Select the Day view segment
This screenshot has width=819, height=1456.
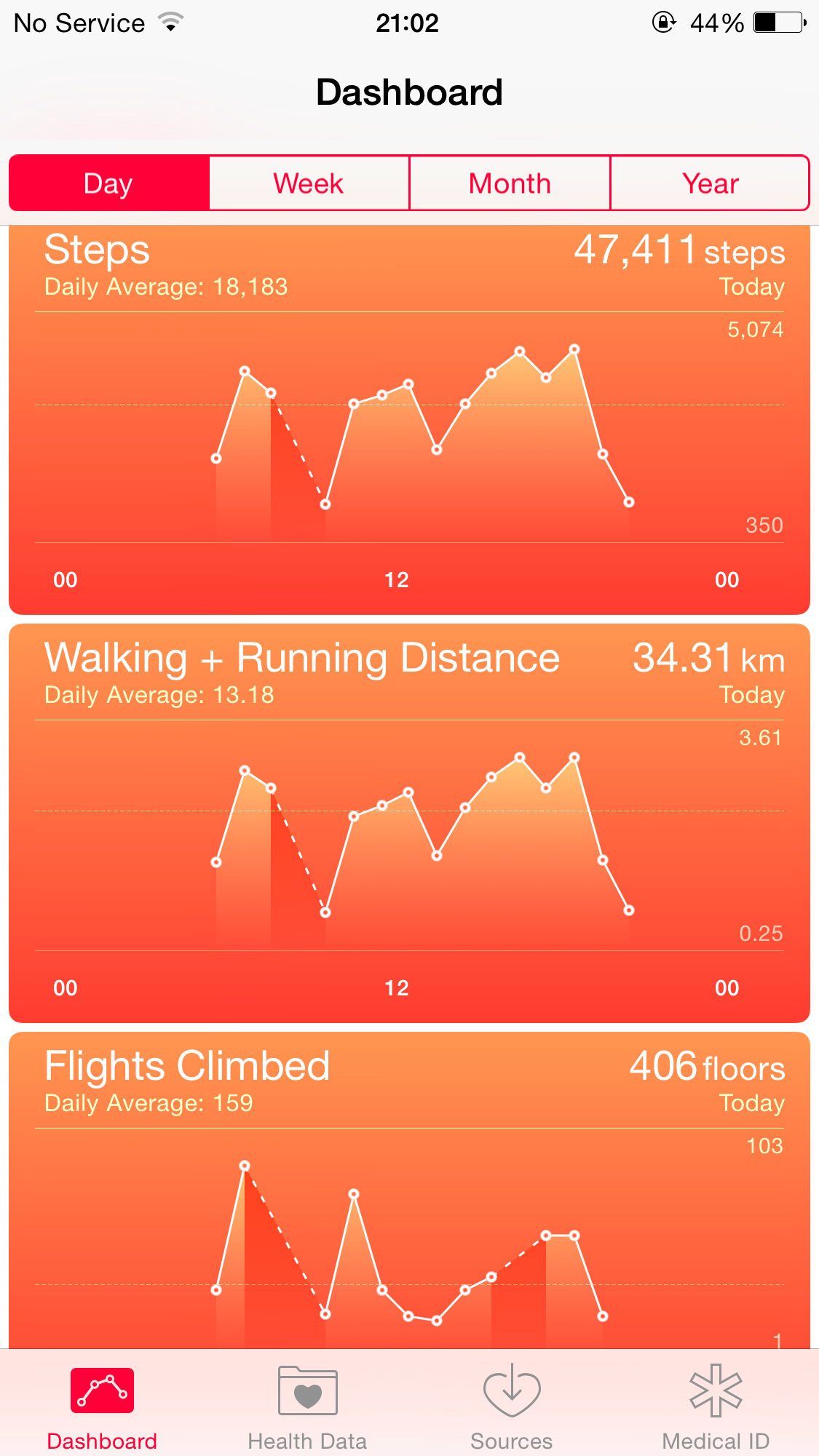pyautogui.click(x=109, y=183)
